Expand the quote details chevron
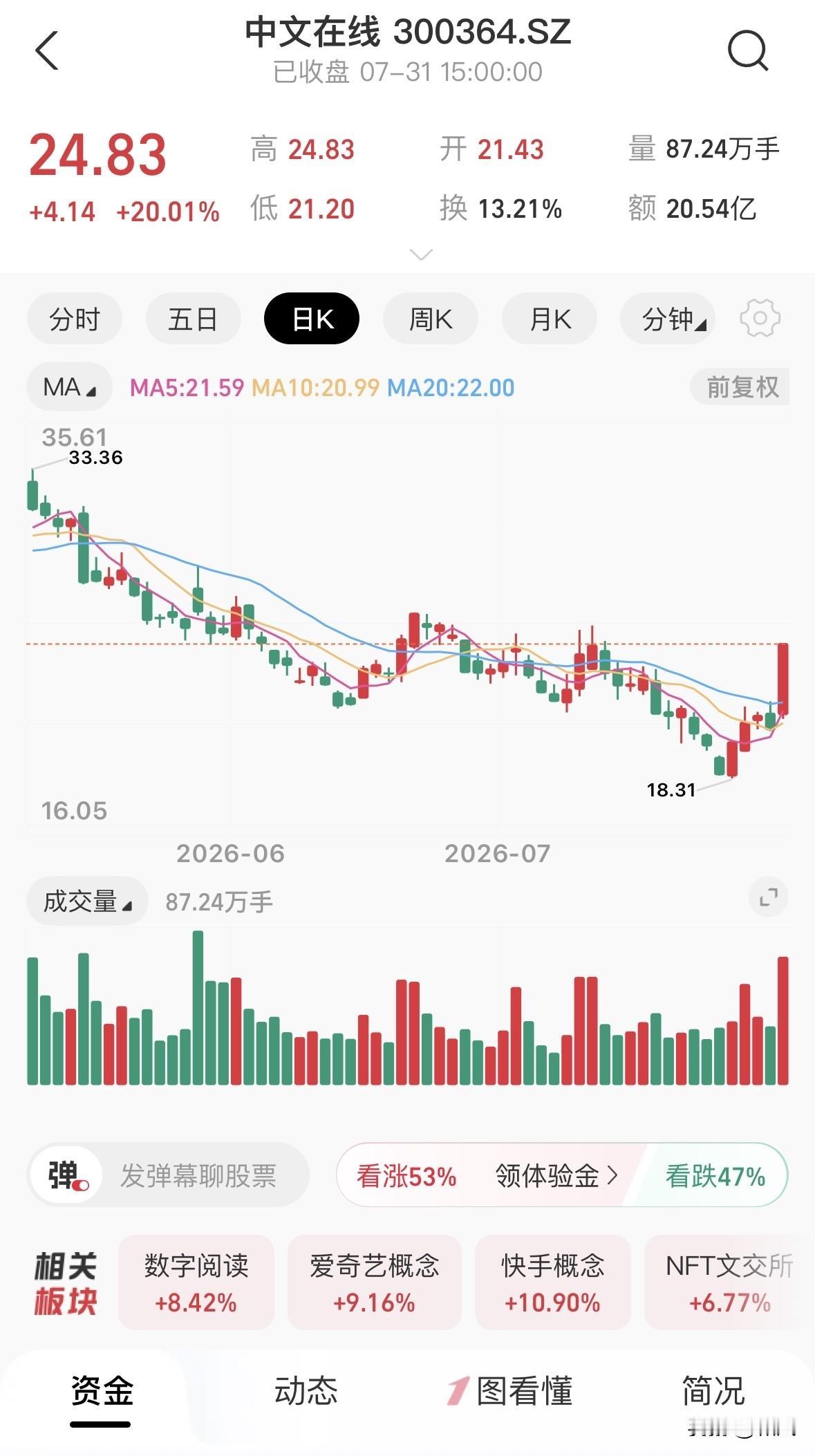Image resolution: width=815 pixels, height=1456 pixels. (x=421, y=254)
